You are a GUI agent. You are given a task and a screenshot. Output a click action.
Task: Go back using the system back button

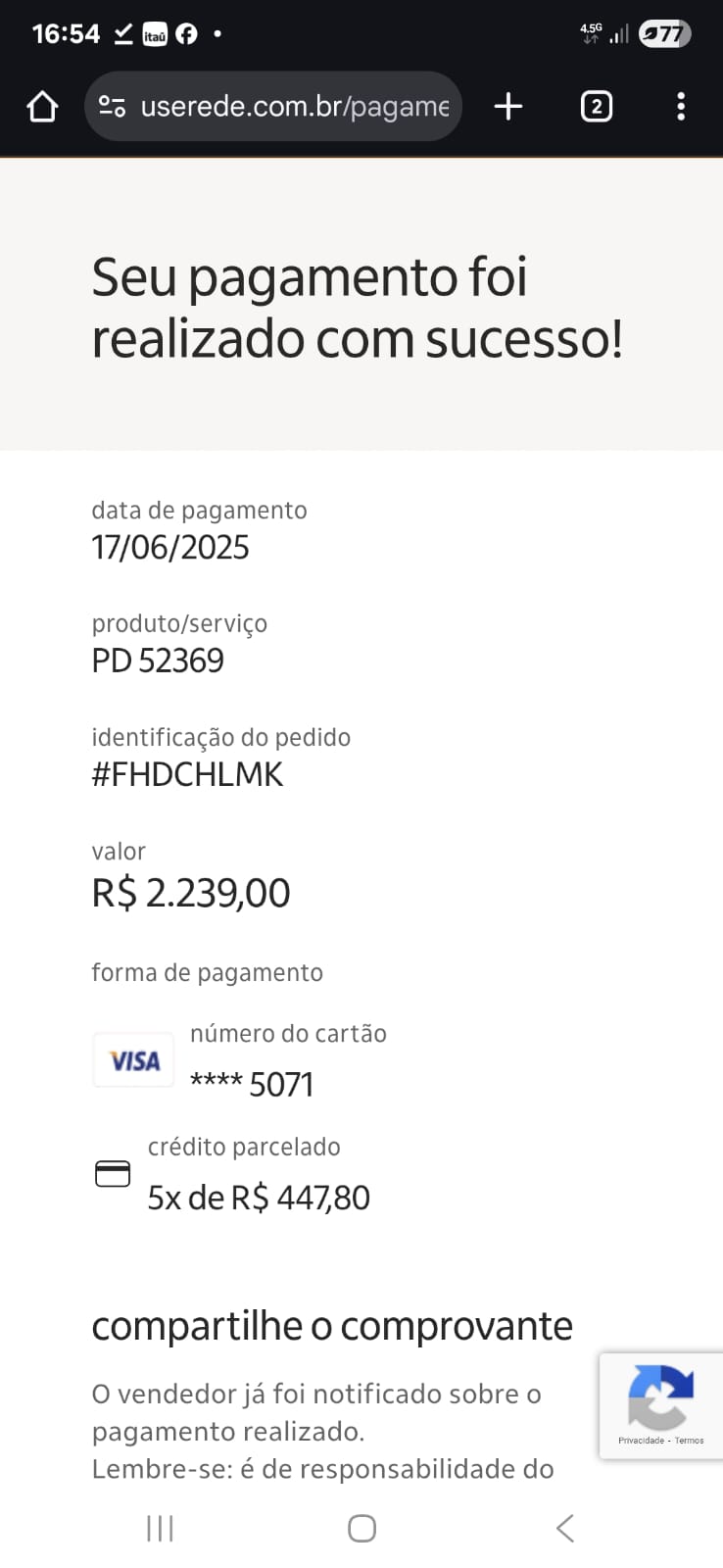point(564,1528)
